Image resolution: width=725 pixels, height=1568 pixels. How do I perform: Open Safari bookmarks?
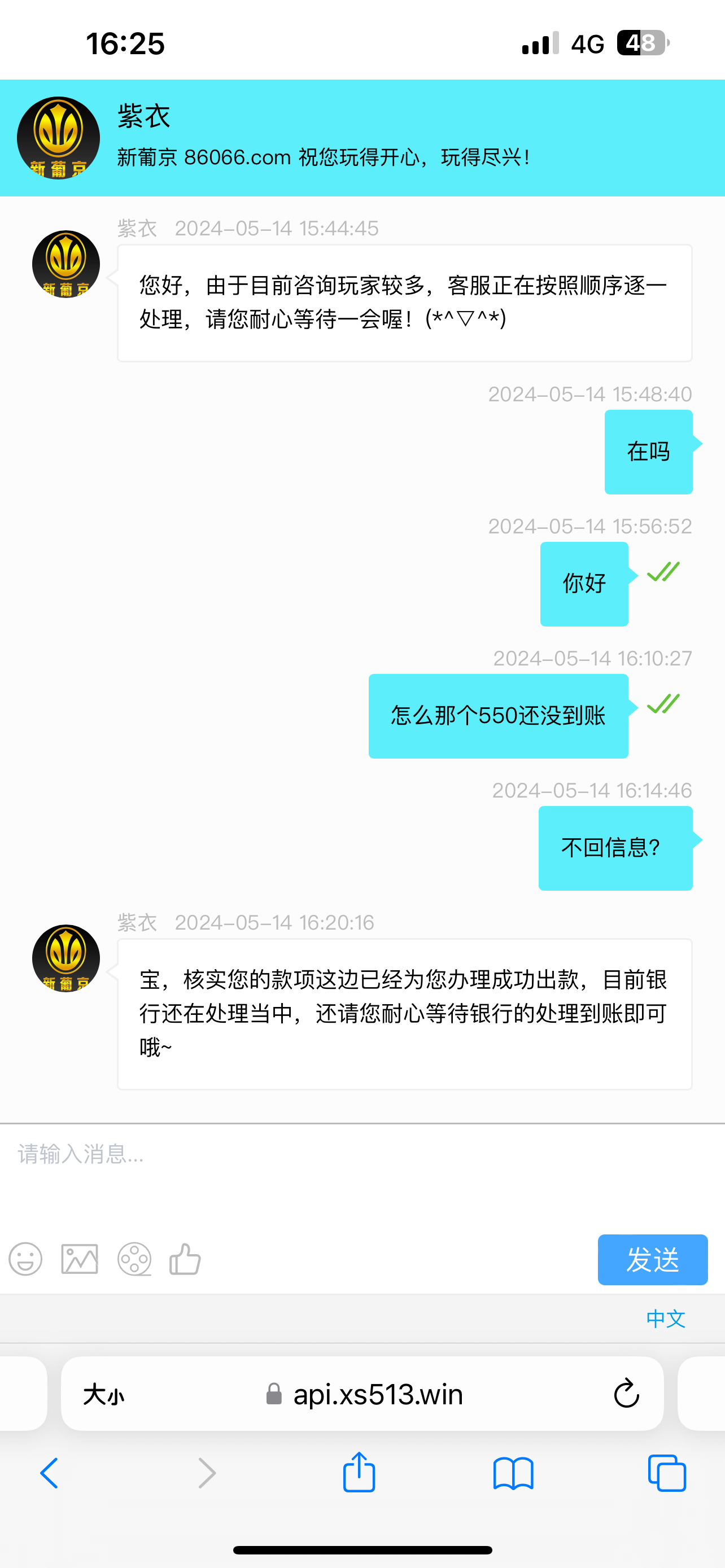pyautogui.click(x=513, y=1474)
